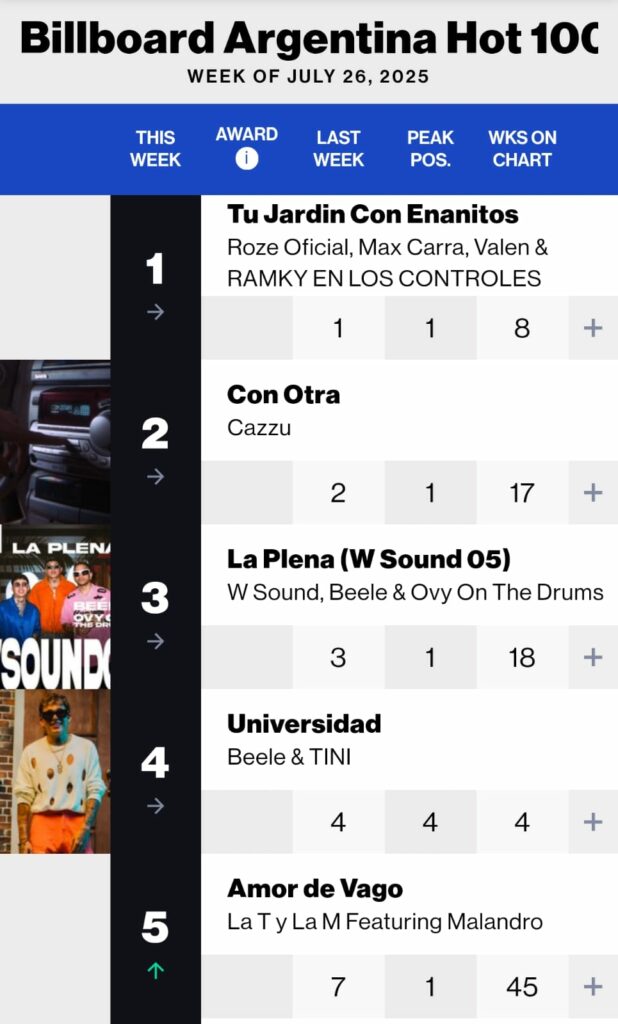Open the Award info icon
The width and height of the screenshot is (618, 1024).
click(247, 159)
